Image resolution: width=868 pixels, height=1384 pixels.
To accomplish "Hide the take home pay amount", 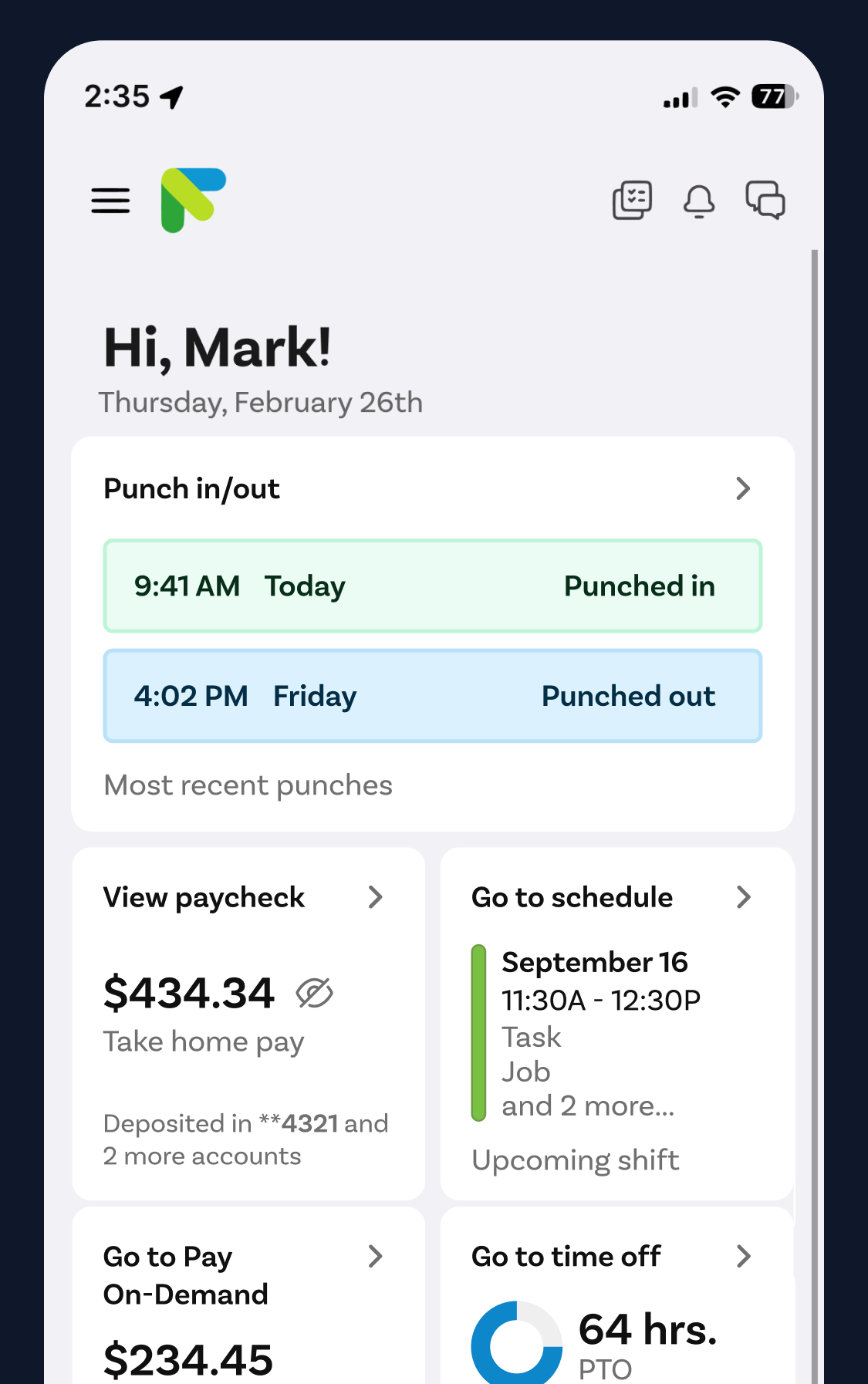I will 315,993.
